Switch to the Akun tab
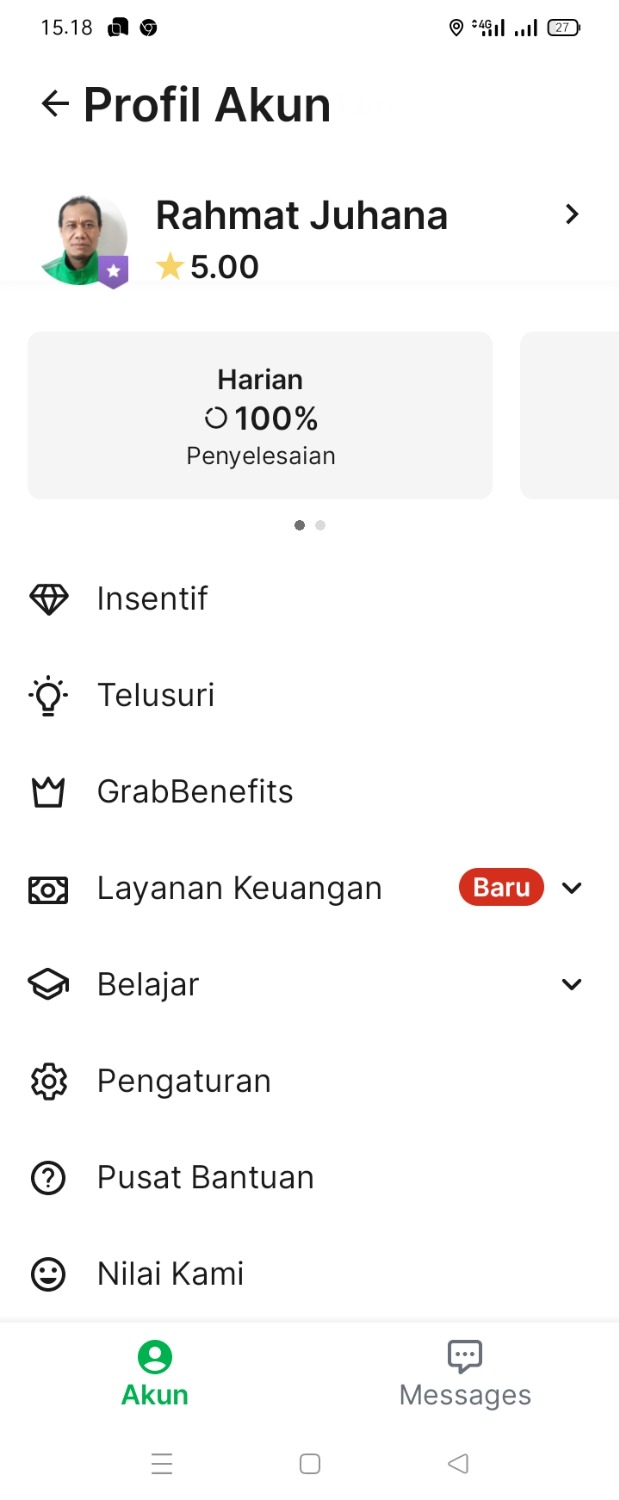The height and width of the screenshot is (1500, 619). coord(155,1374)
